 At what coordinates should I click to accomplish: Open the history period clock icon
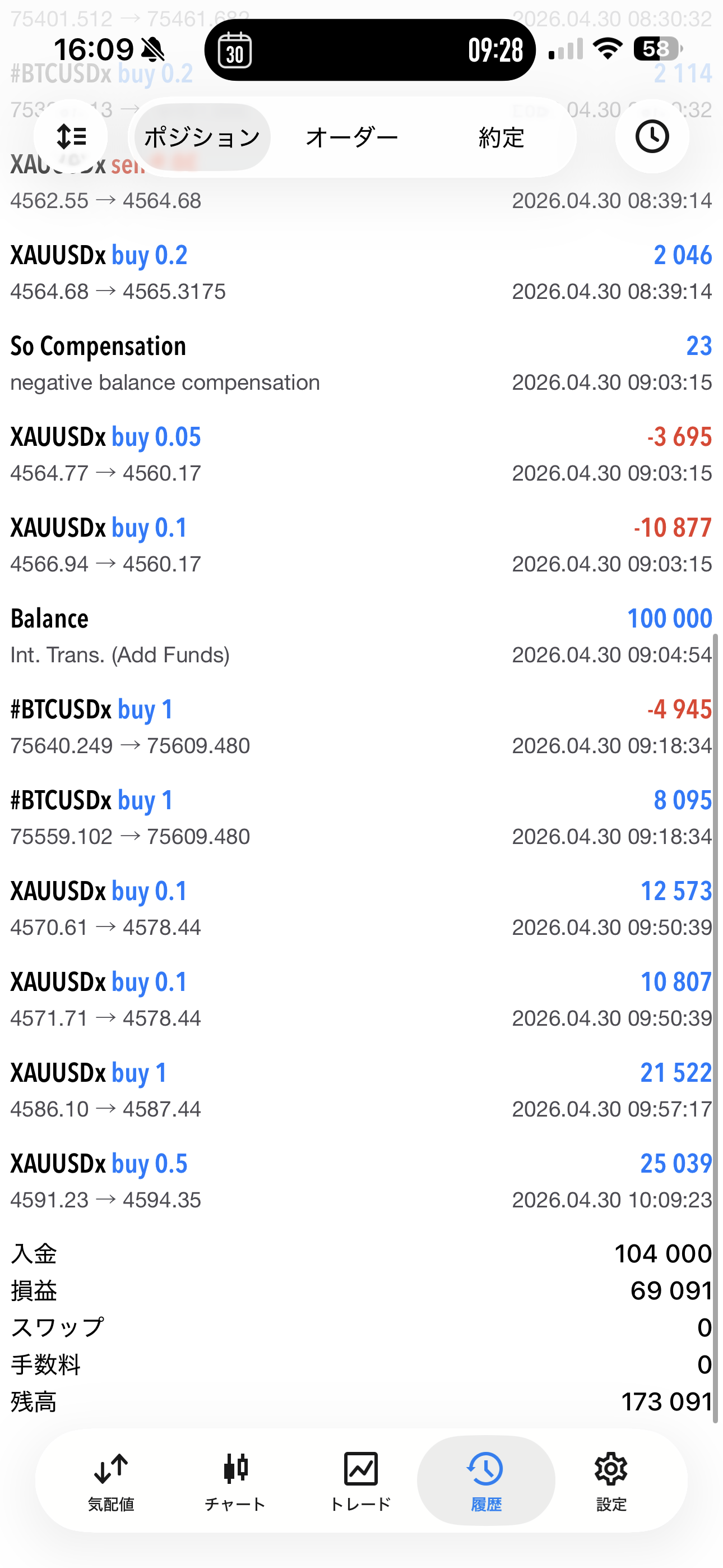click(652, 136)
